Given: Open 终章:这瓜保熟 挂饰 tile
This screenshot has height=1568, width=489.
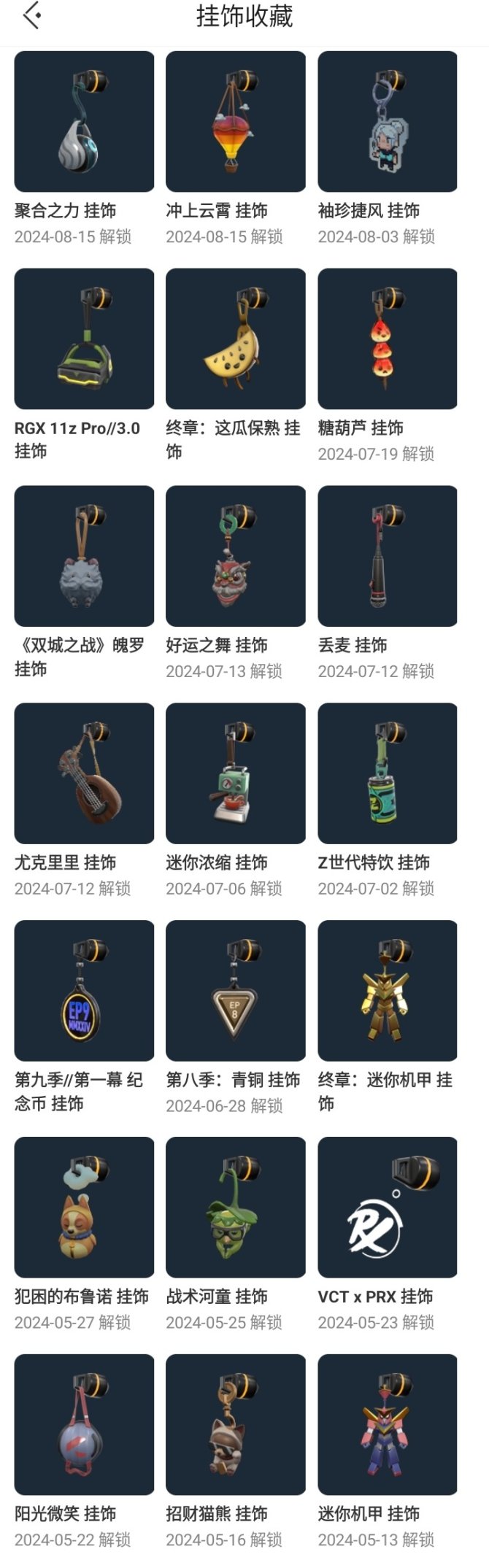Looking at the screenshot, I should [x=236, y=339].
